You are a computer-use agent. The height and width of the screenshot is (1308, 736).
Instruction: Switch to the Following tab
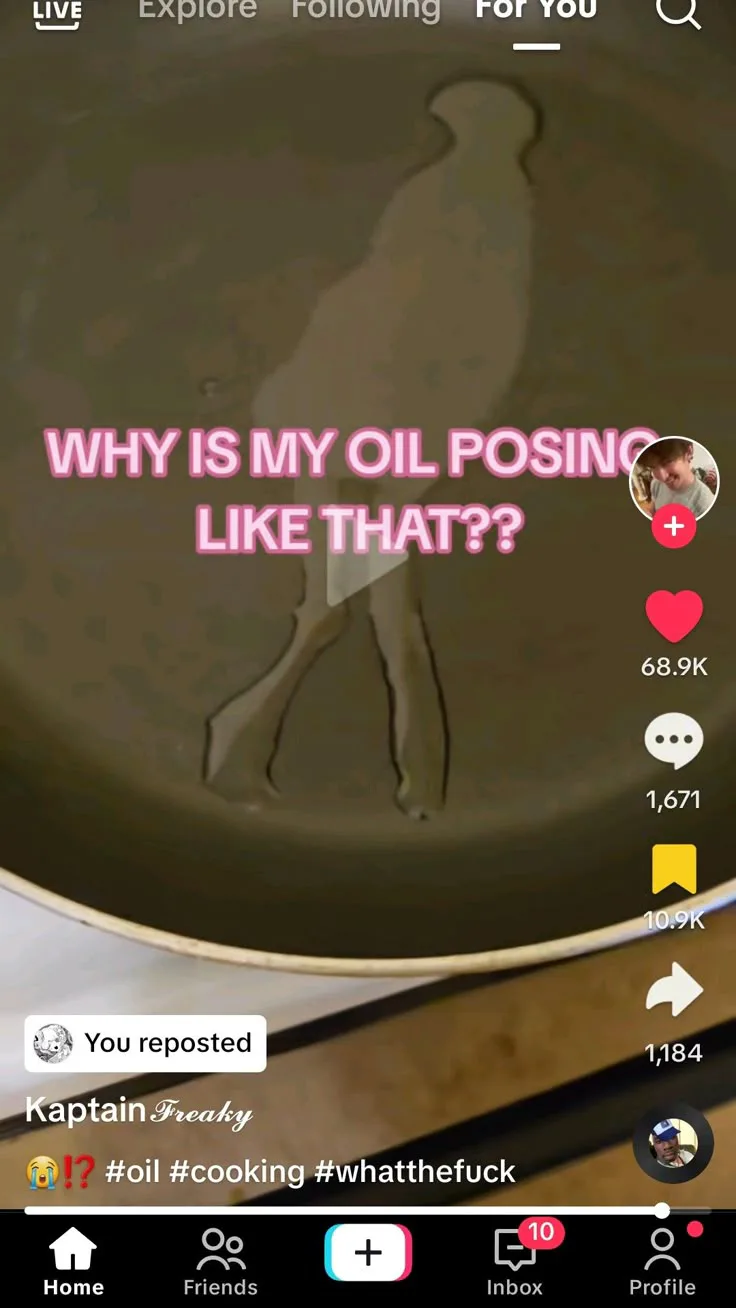pyautogui.click(x=365, y=11)
